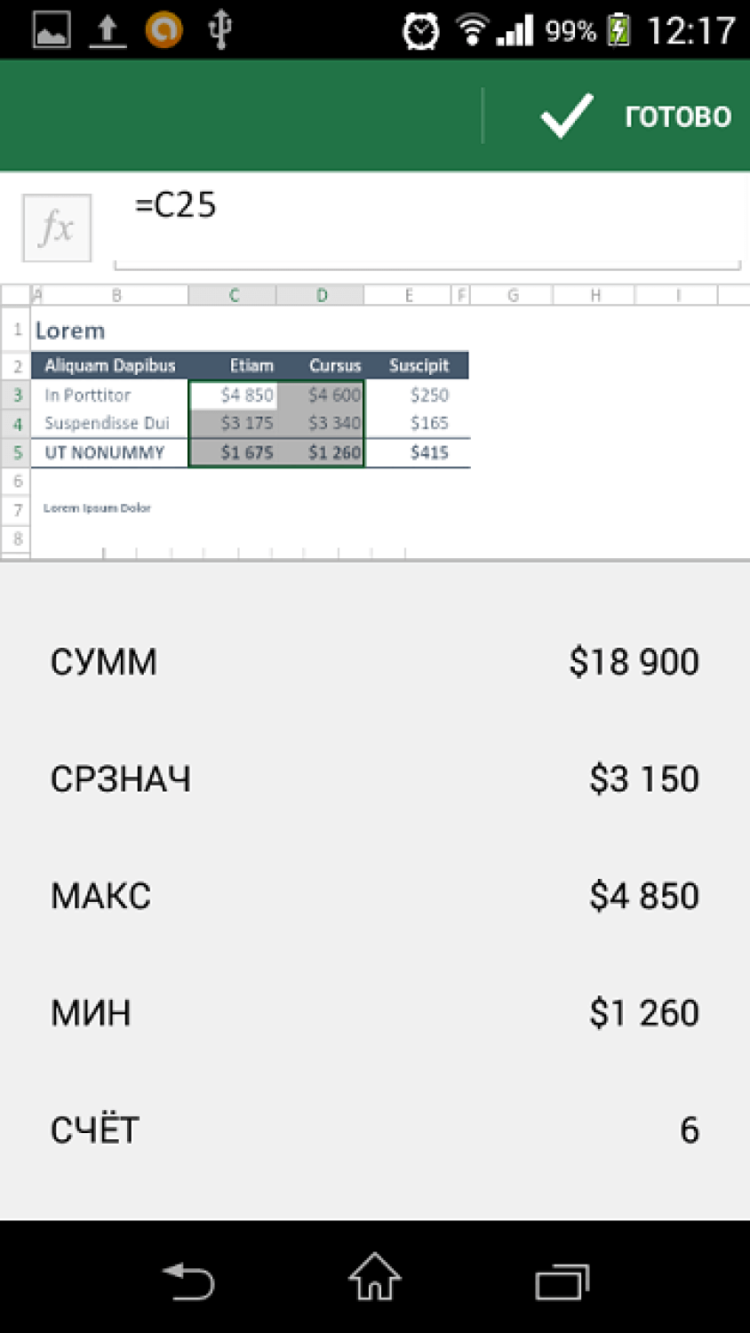Choose the СРЗНАЧ average function

[x=374, y=779]
